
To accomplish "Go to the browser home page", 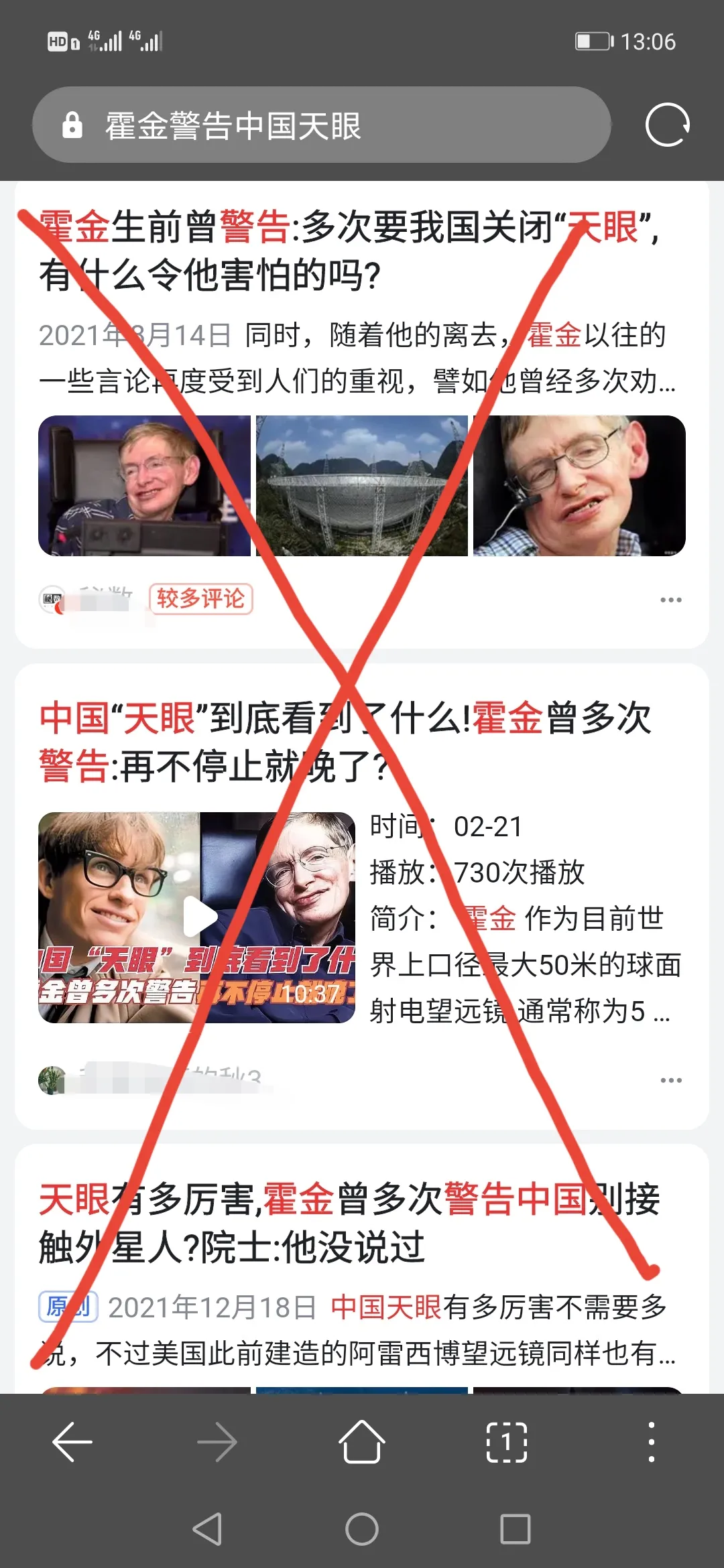I will 362,1442.
